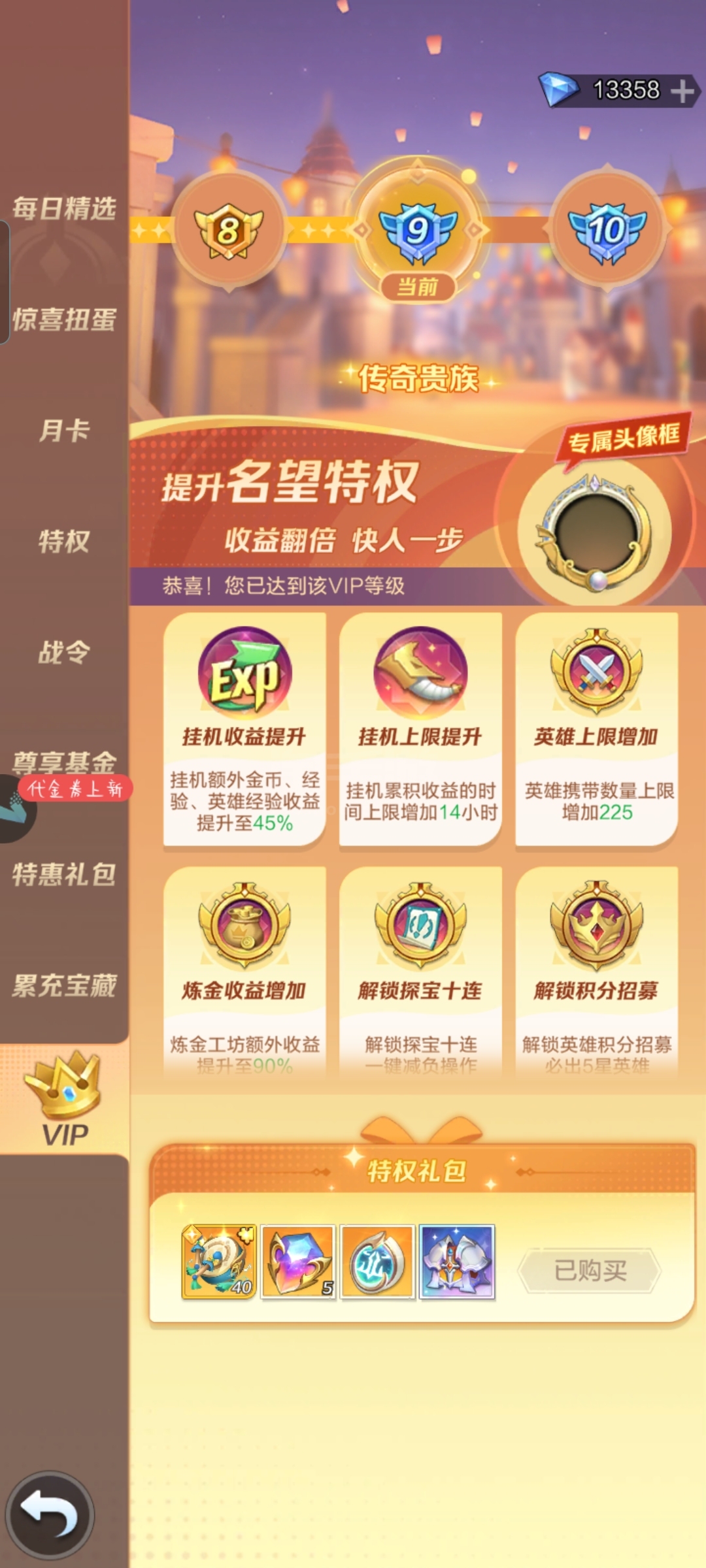The width and height of the screenshot is (706, 1568).
Task: View VIP level 10 privileges
Action: [608, 230]
